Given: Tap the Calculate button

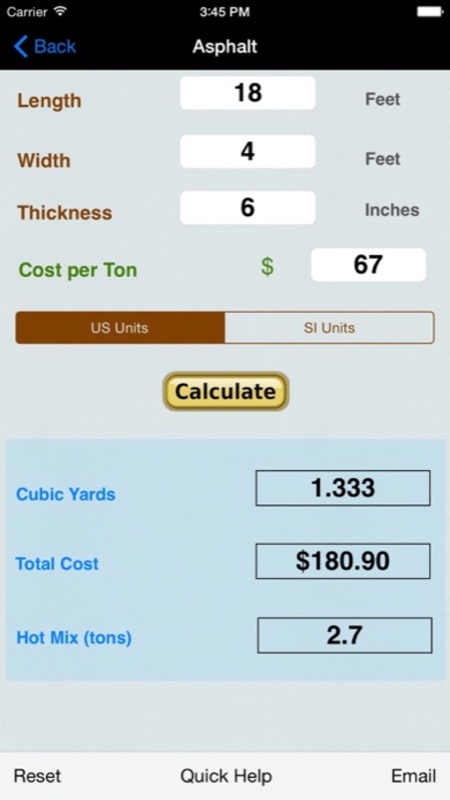Looking at the screenshot, I should tap(226, 391).
